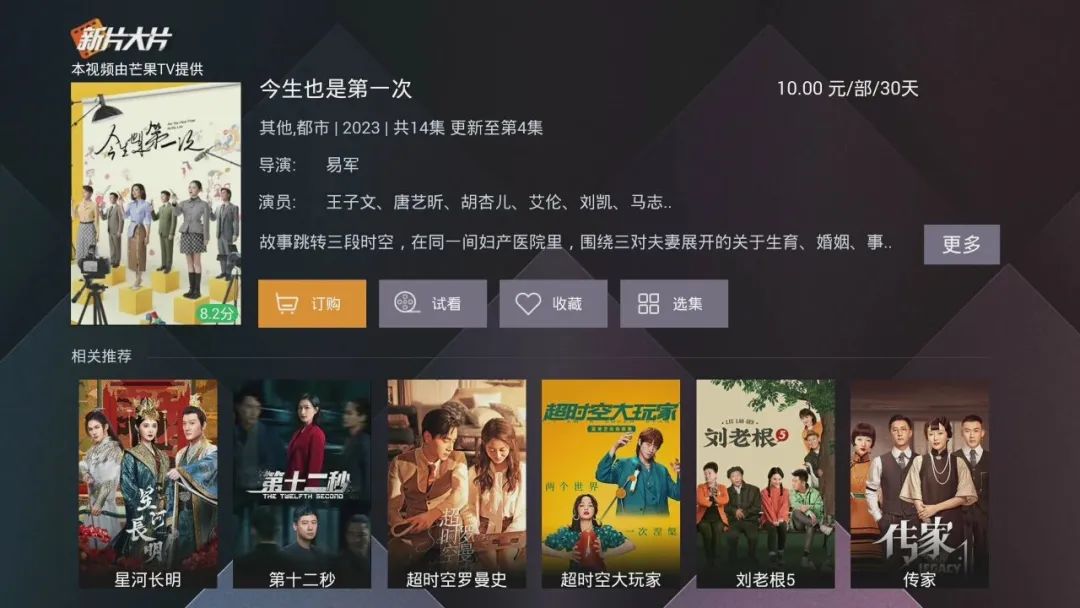The height and width of the screenshot is (608, 1080).
Task: Open recommended show 星河长明
Action: 148,483
